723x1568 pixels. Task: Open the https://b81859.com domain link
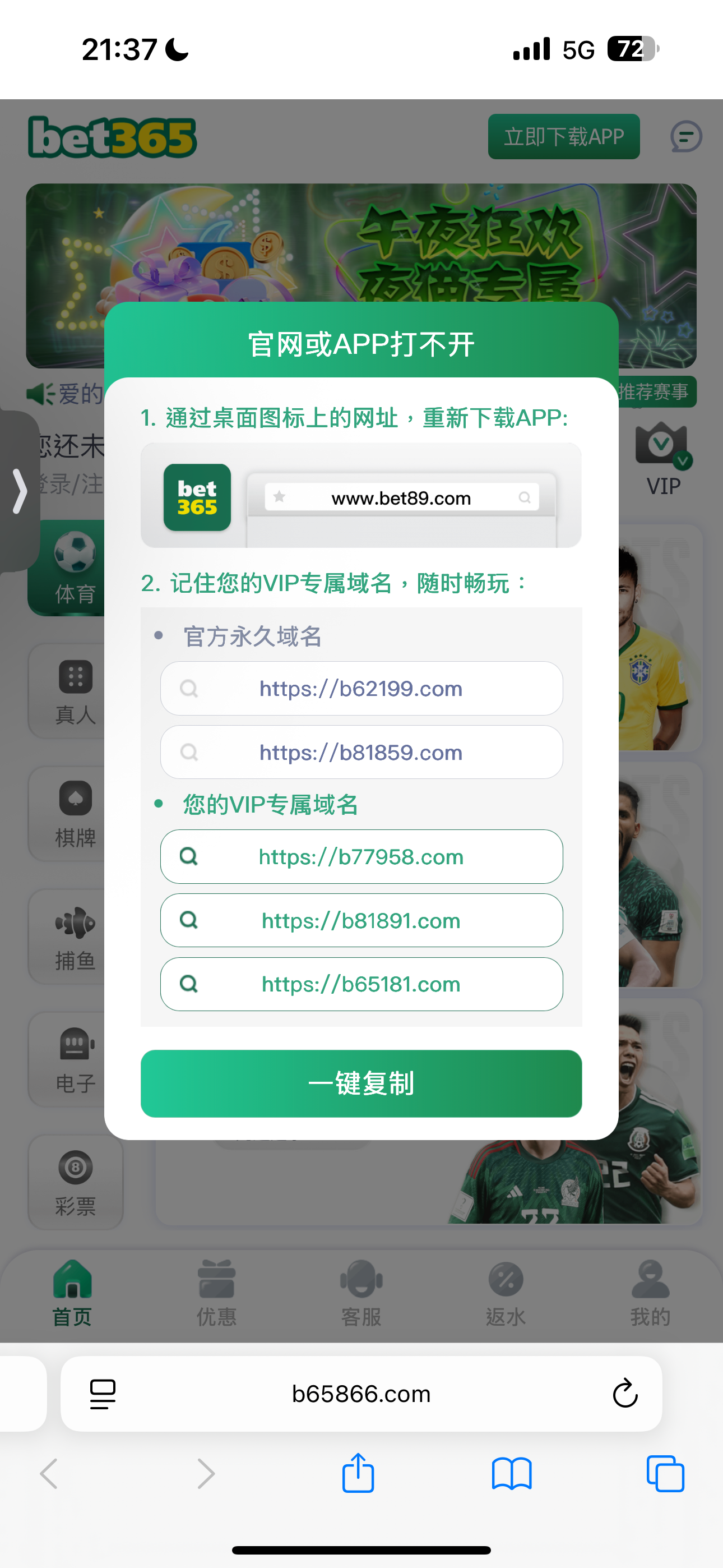point(361,753)
